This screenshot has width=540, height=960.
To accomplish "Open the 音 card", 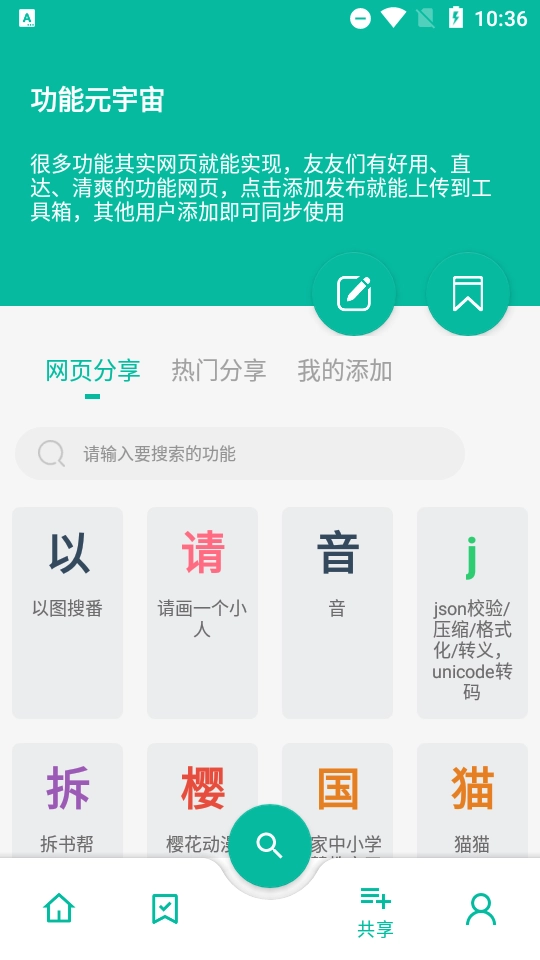I will coord(337,613).
